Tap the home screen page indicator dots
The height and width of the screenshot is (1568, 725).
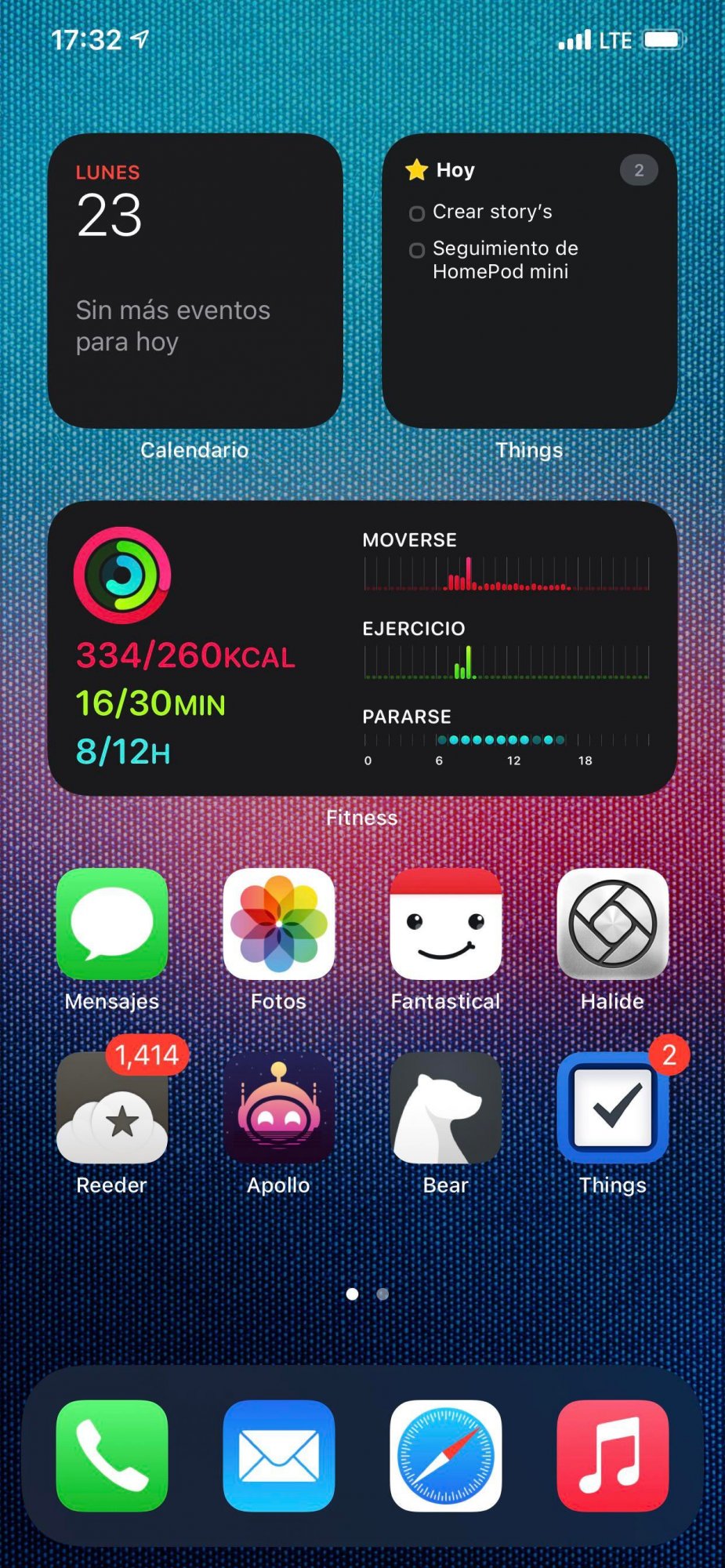(367, 1294)
